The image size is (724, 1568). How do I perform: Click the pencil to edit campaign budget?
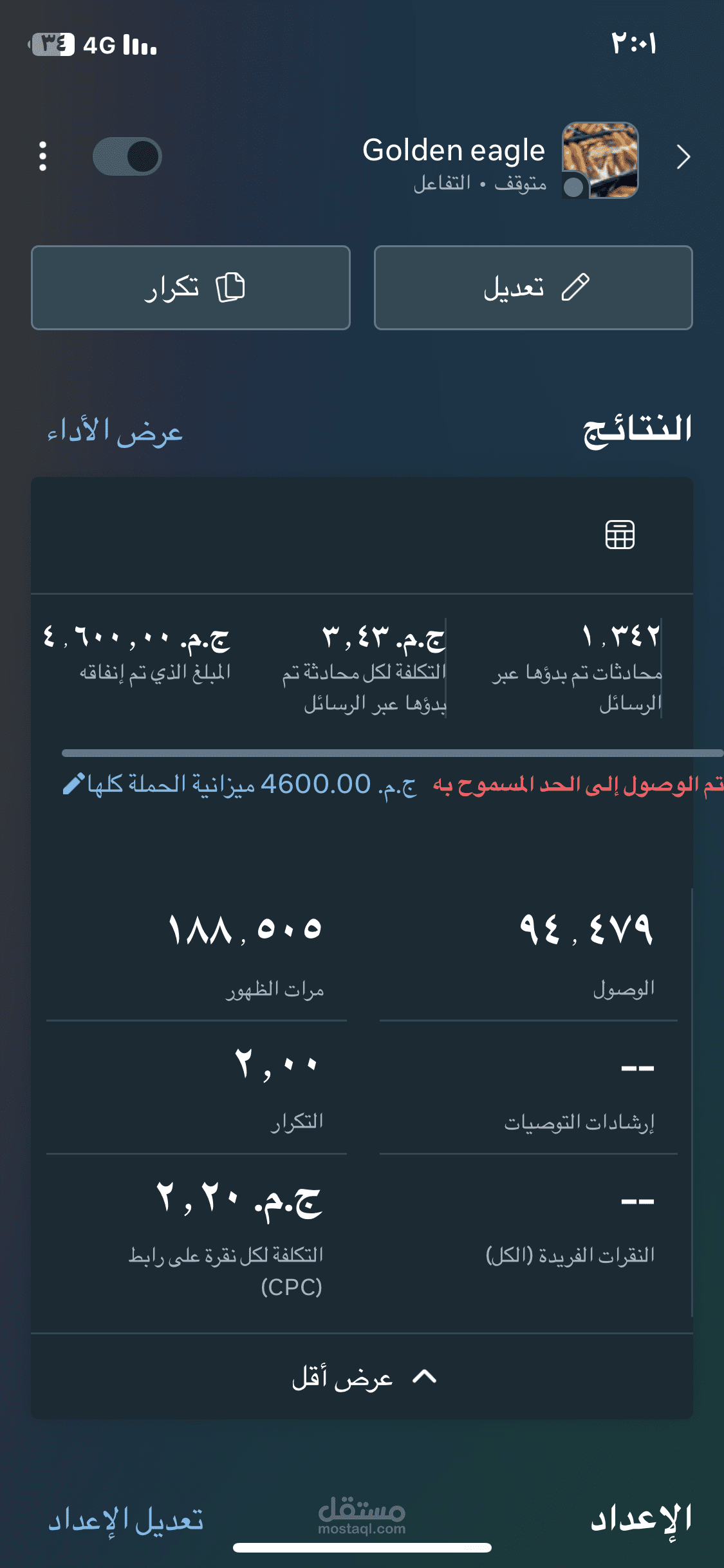[x=72, y=783]
